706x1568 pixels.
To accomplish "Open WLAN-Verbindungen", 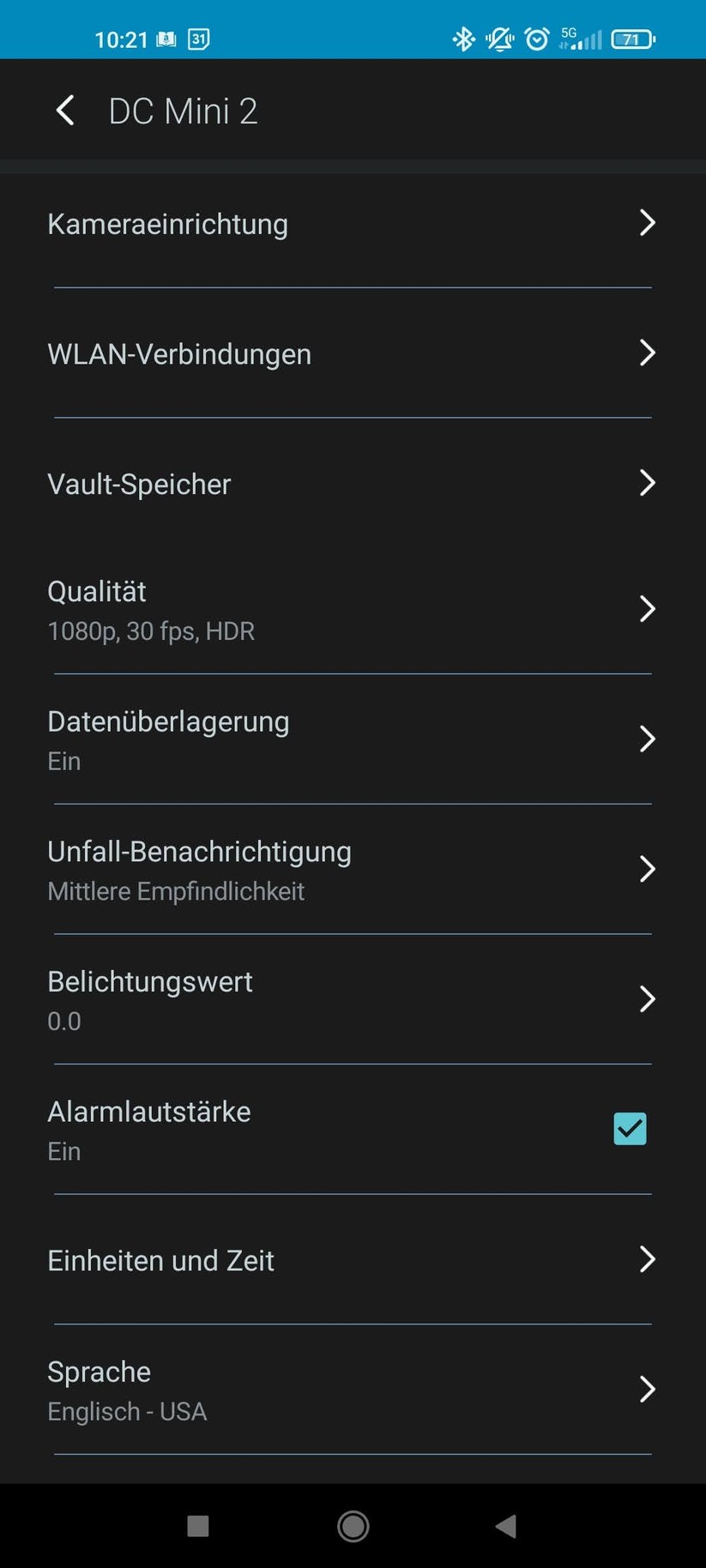I will [352, 353].
